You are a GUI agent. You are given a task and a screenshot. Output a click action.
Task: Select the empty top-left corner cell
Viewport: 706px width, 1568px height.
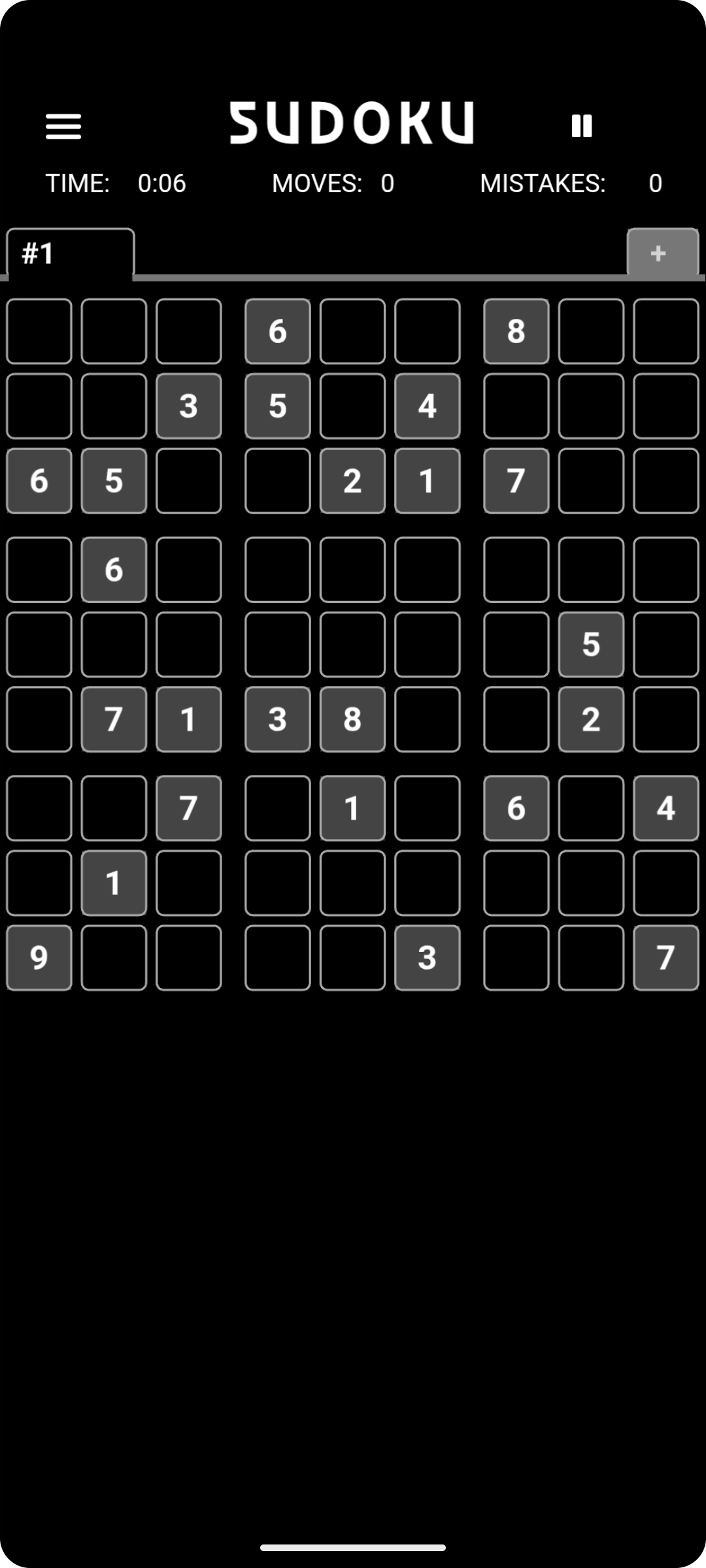pyautogui.click(x=39, y=331)
